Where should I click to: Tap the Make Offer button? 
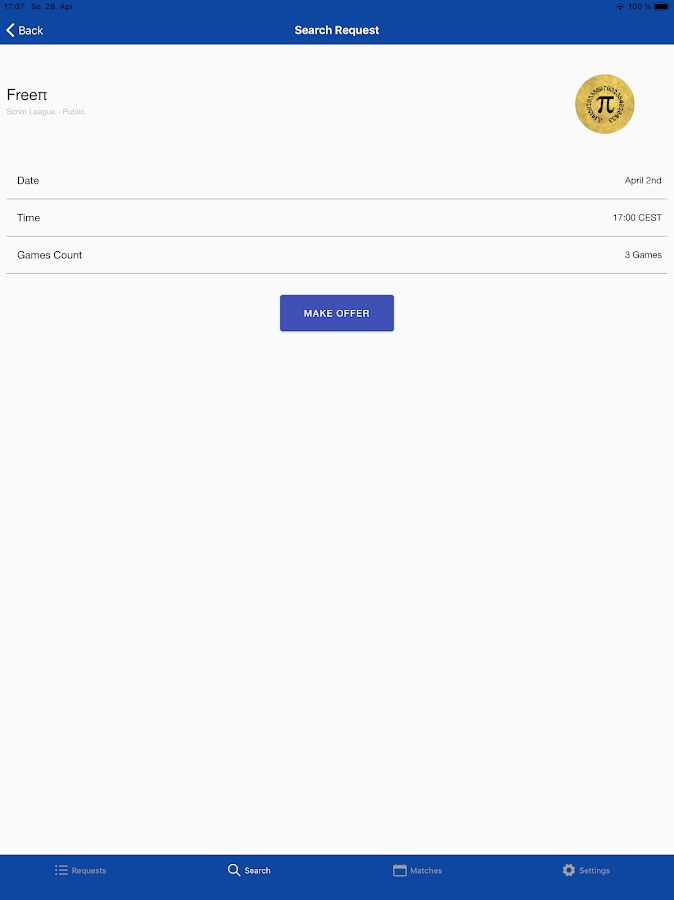[337, 313]
